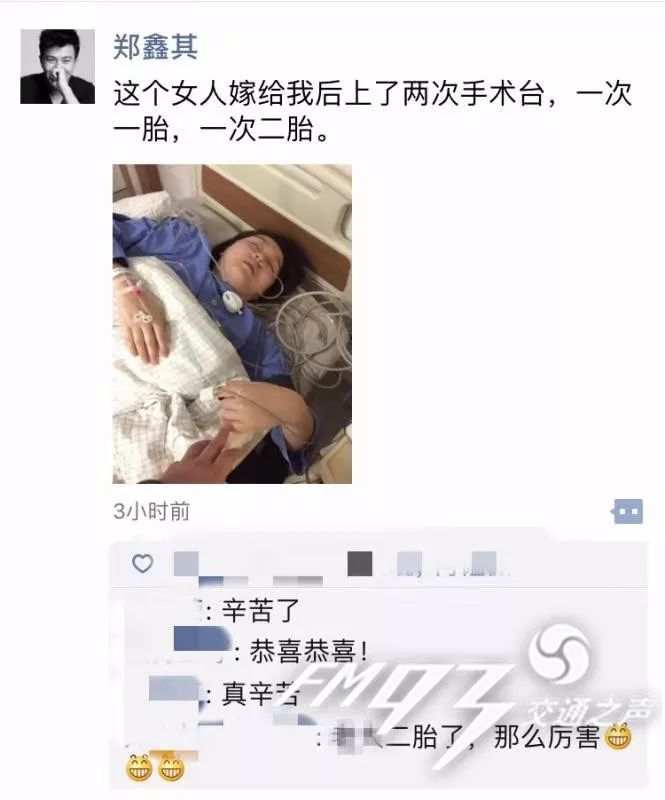Tap the 郑鑫其 username link
The height and width of the screenshot is (800, 665).
157,44
